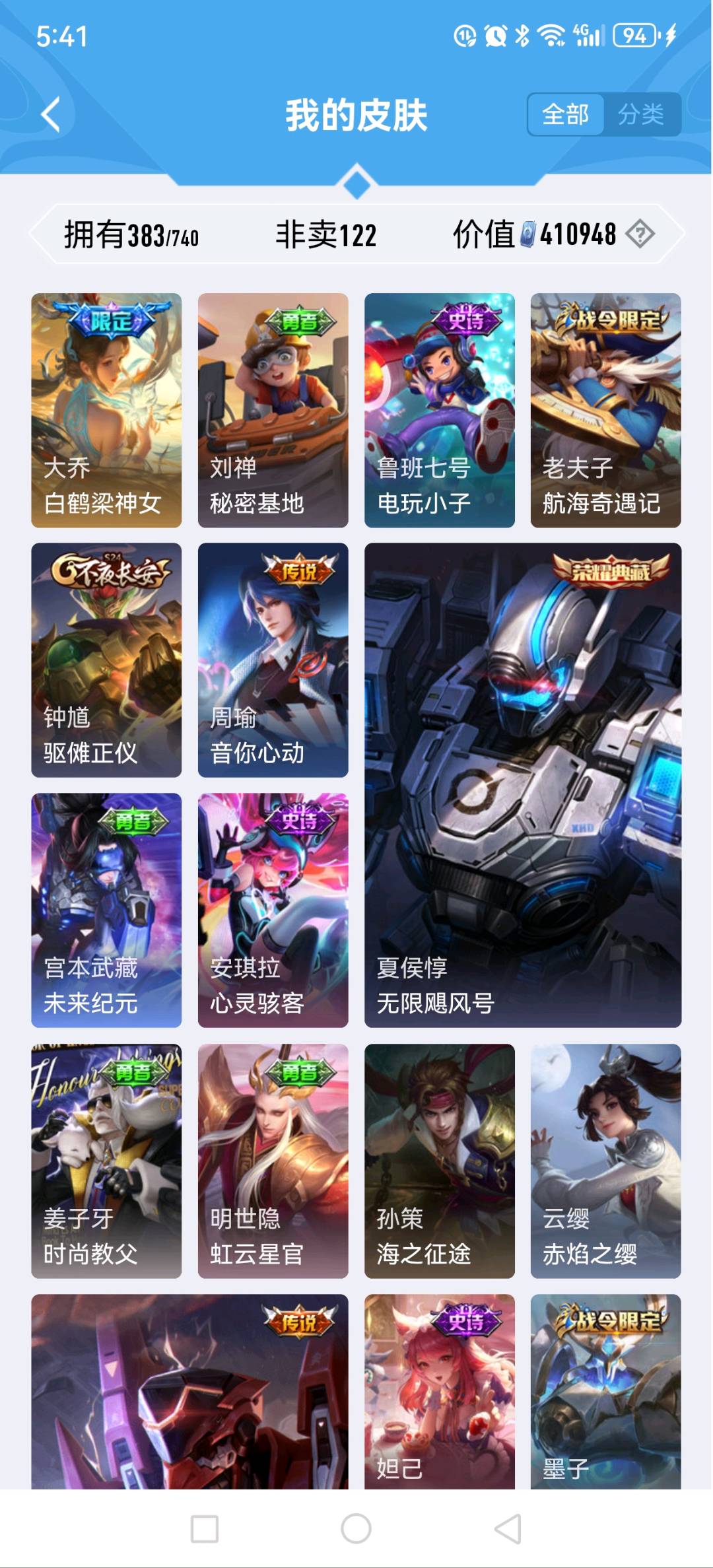Open the 妲己 skin card
713x1568 pixels.
(439, 1390)
